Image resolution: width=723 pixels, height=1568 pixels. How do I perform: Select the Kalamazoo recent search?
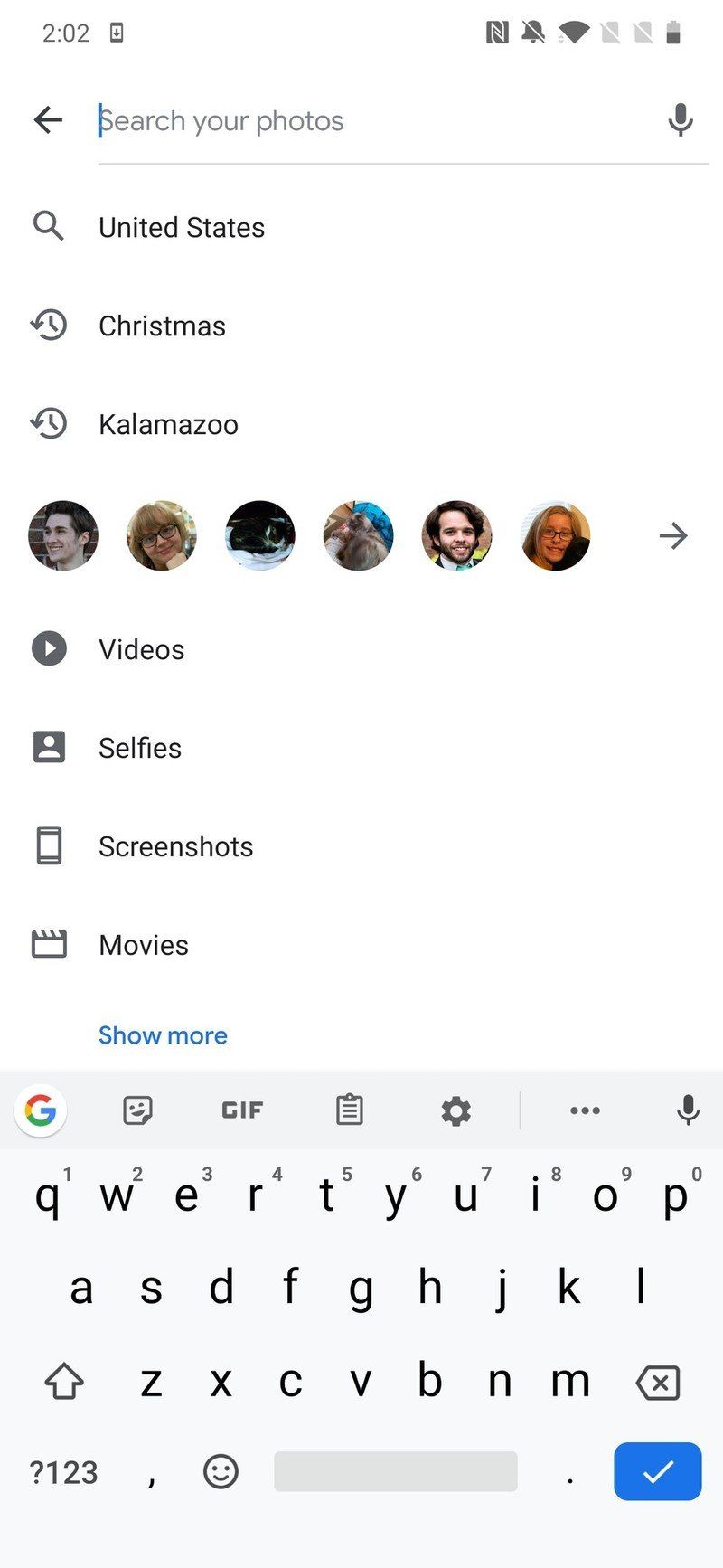[167, 424]
